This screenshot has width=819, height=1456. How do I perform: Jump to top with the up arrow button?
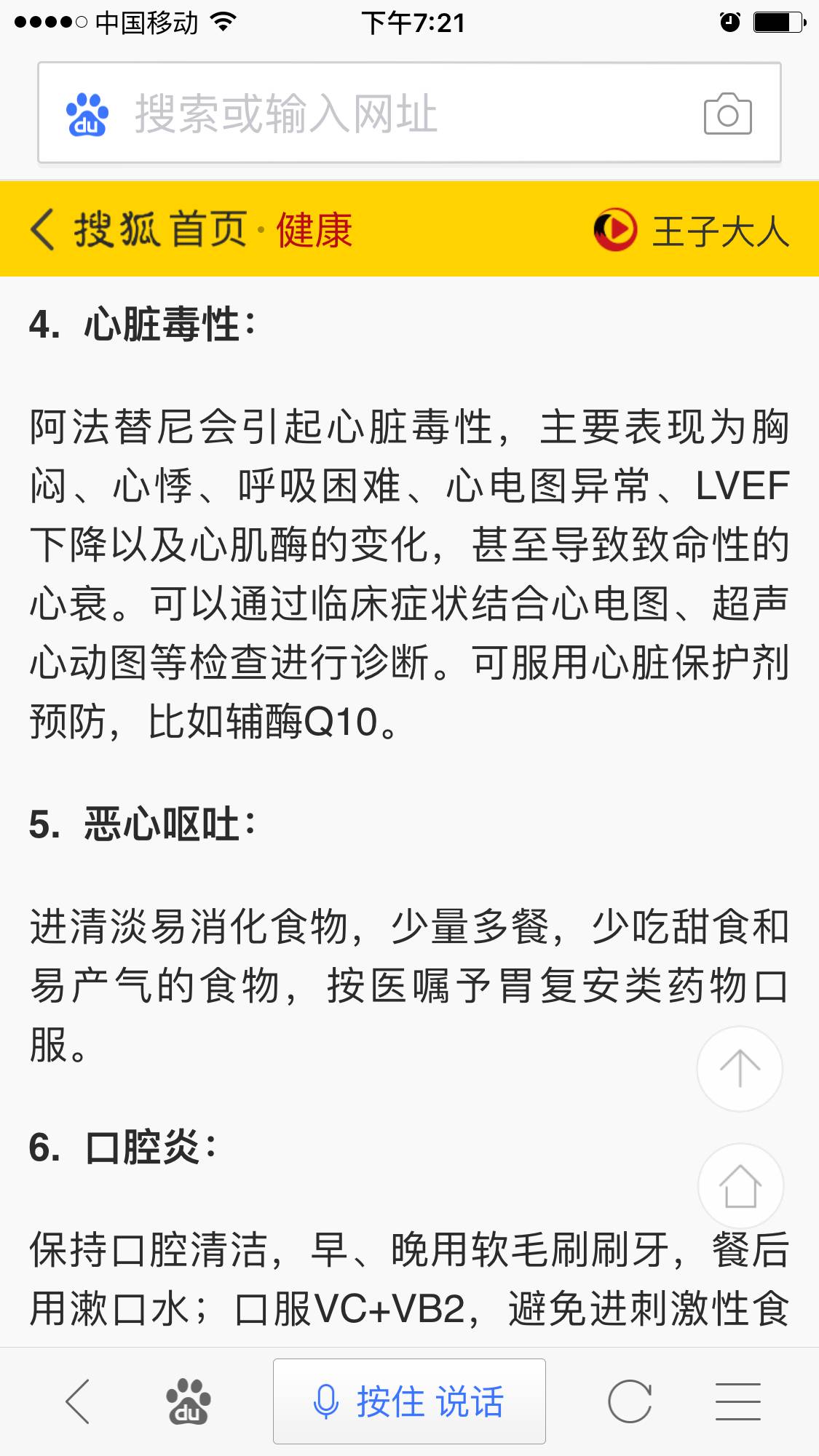pyautogui.click(x=740, y=1068)
